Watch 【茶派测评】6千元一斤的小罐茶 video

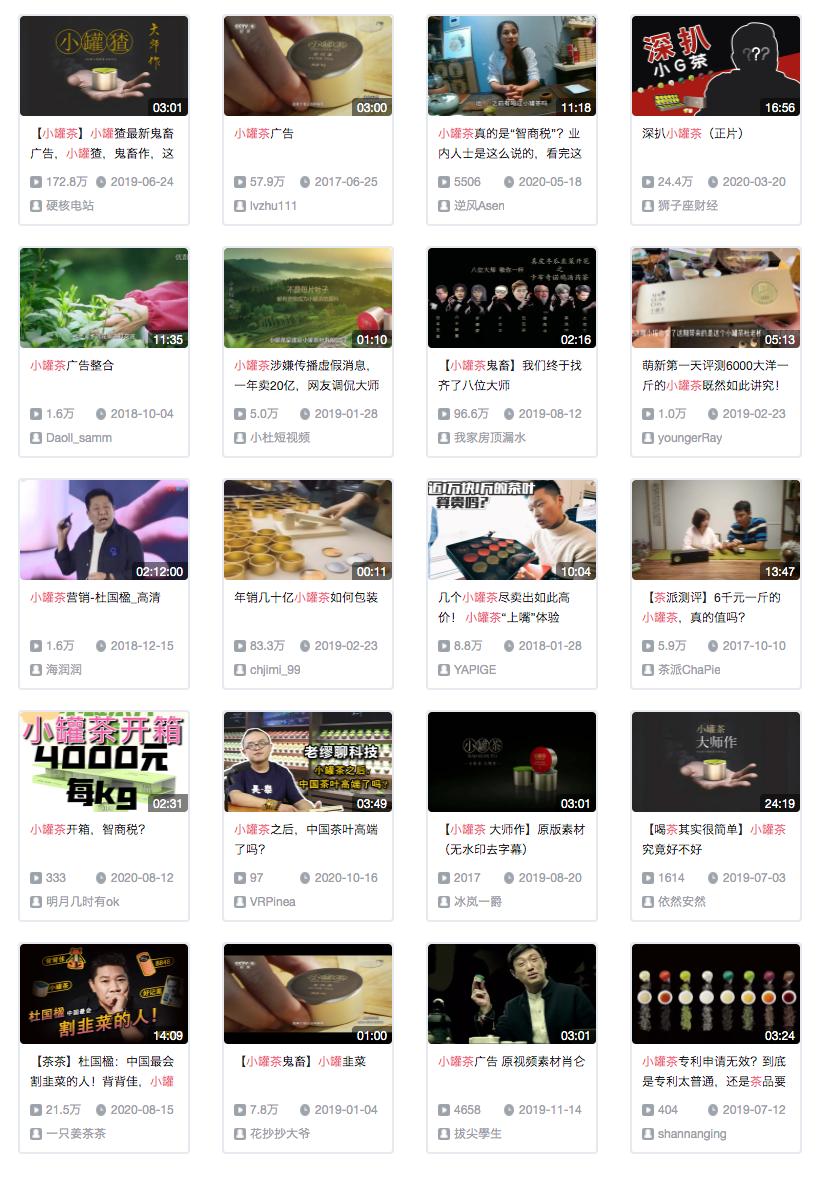pos(715,530)
